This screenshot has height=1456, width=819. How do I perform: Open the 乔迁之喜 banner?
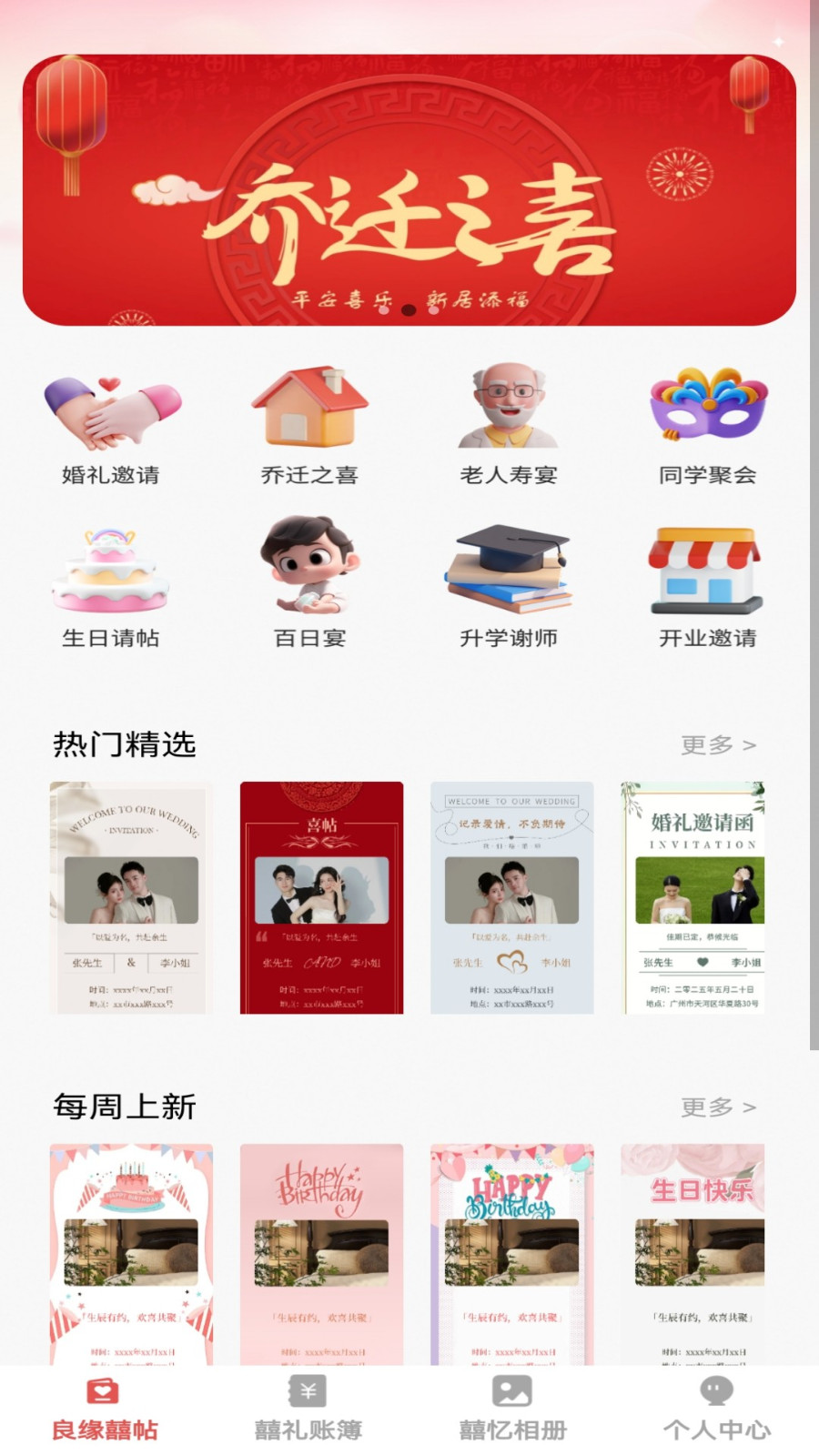[x=409, y=191]
